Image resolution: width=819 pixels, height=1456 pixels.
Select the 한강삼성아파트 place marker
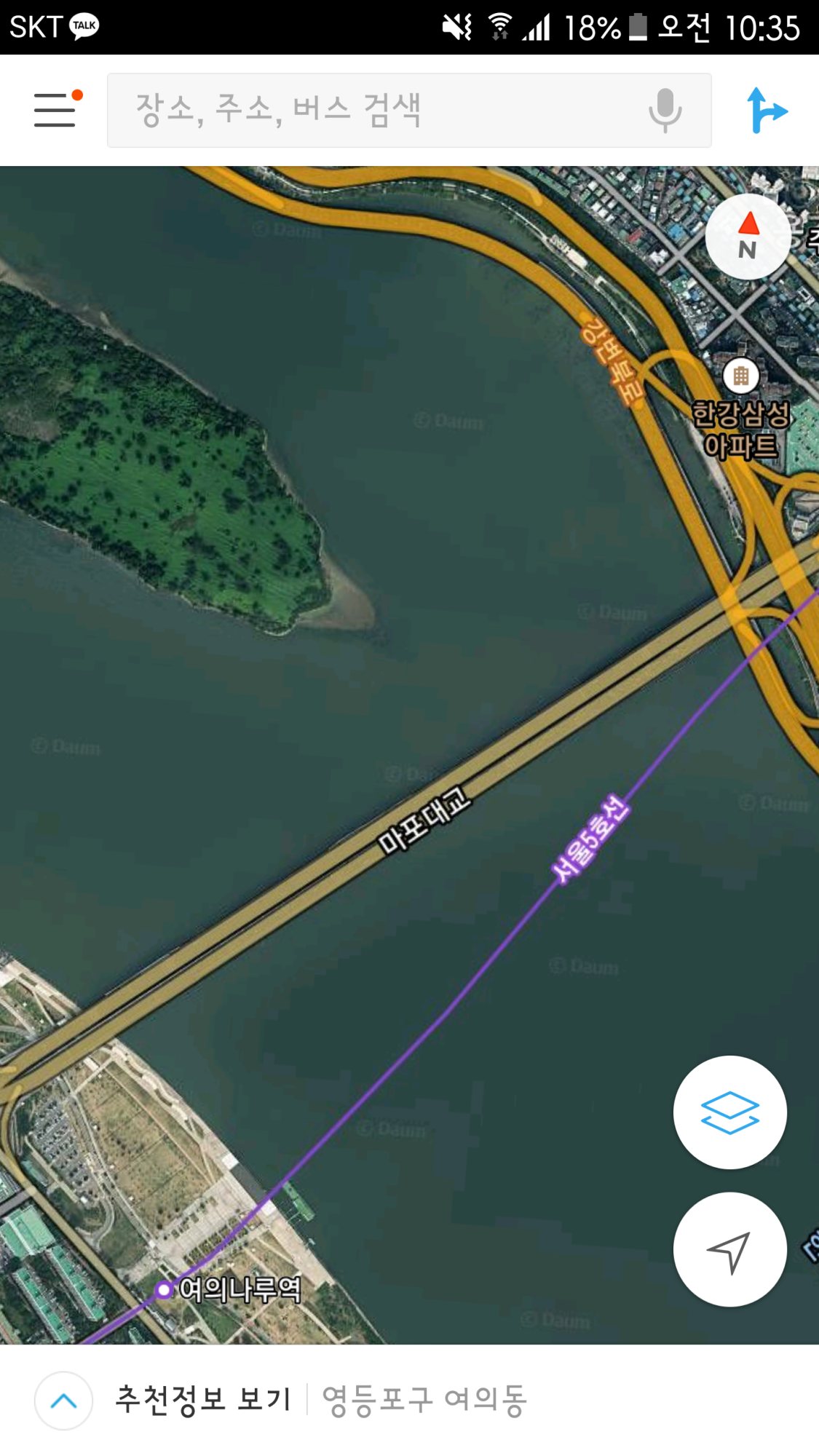741,376
